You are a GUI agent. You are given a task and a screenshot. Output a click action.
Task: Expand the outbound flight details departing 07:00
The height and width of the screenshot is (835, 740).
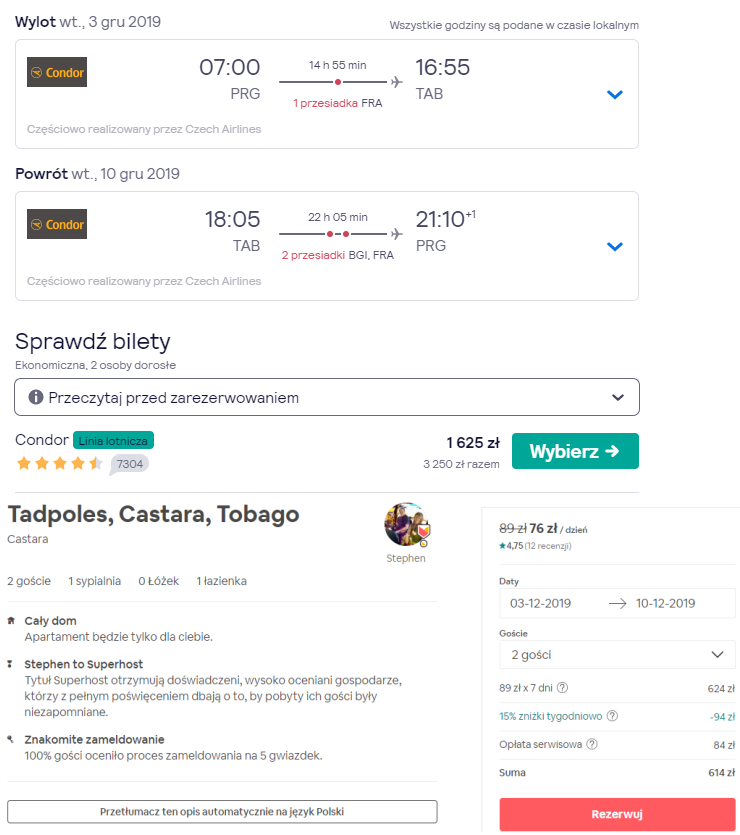point(615,95)
